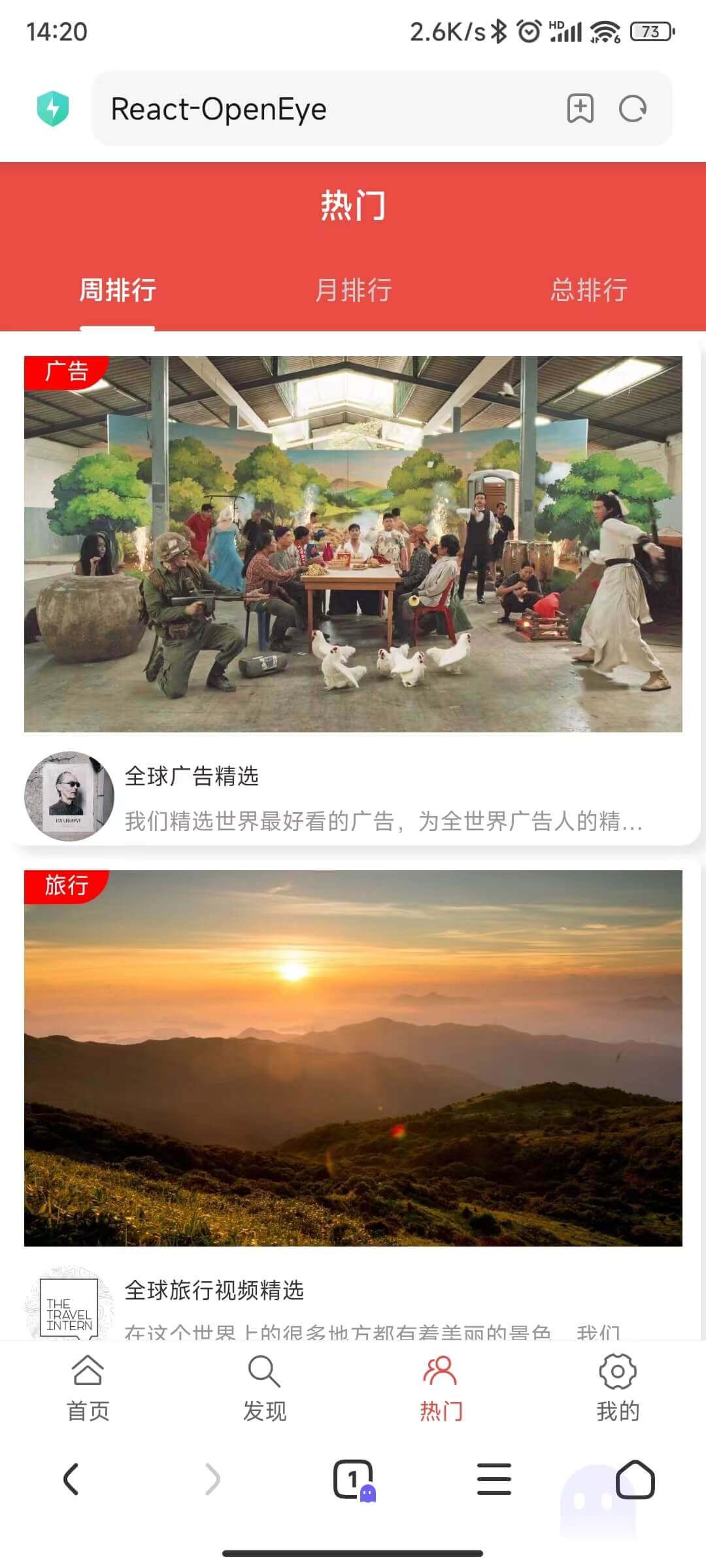Go back in the browser

click(71, 1479)
